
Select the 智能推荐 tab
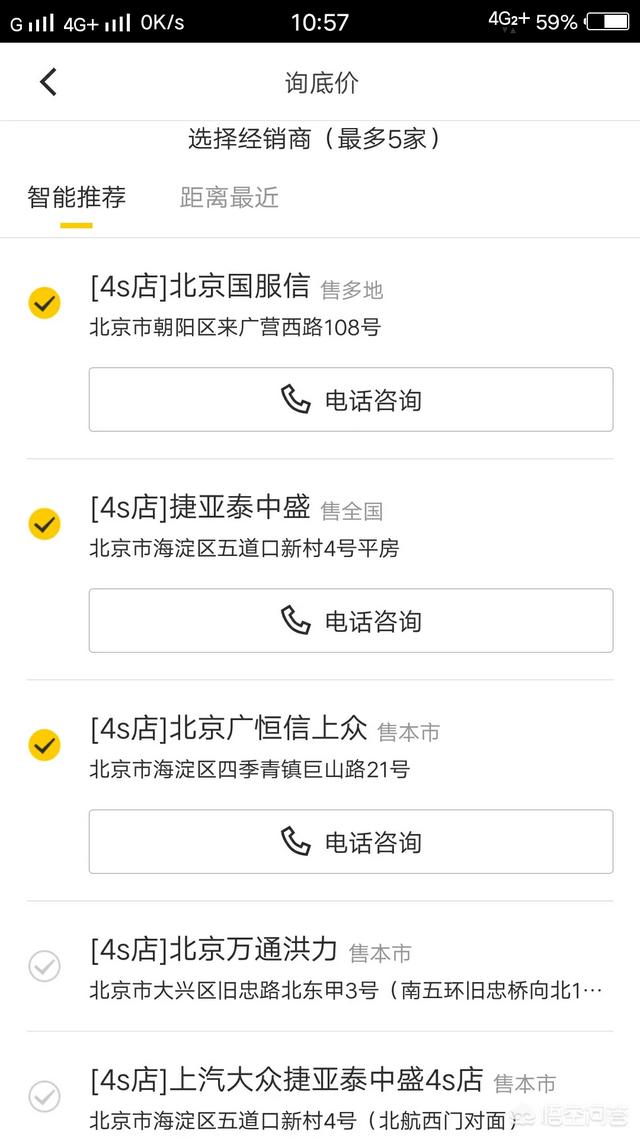click(77, 197)
